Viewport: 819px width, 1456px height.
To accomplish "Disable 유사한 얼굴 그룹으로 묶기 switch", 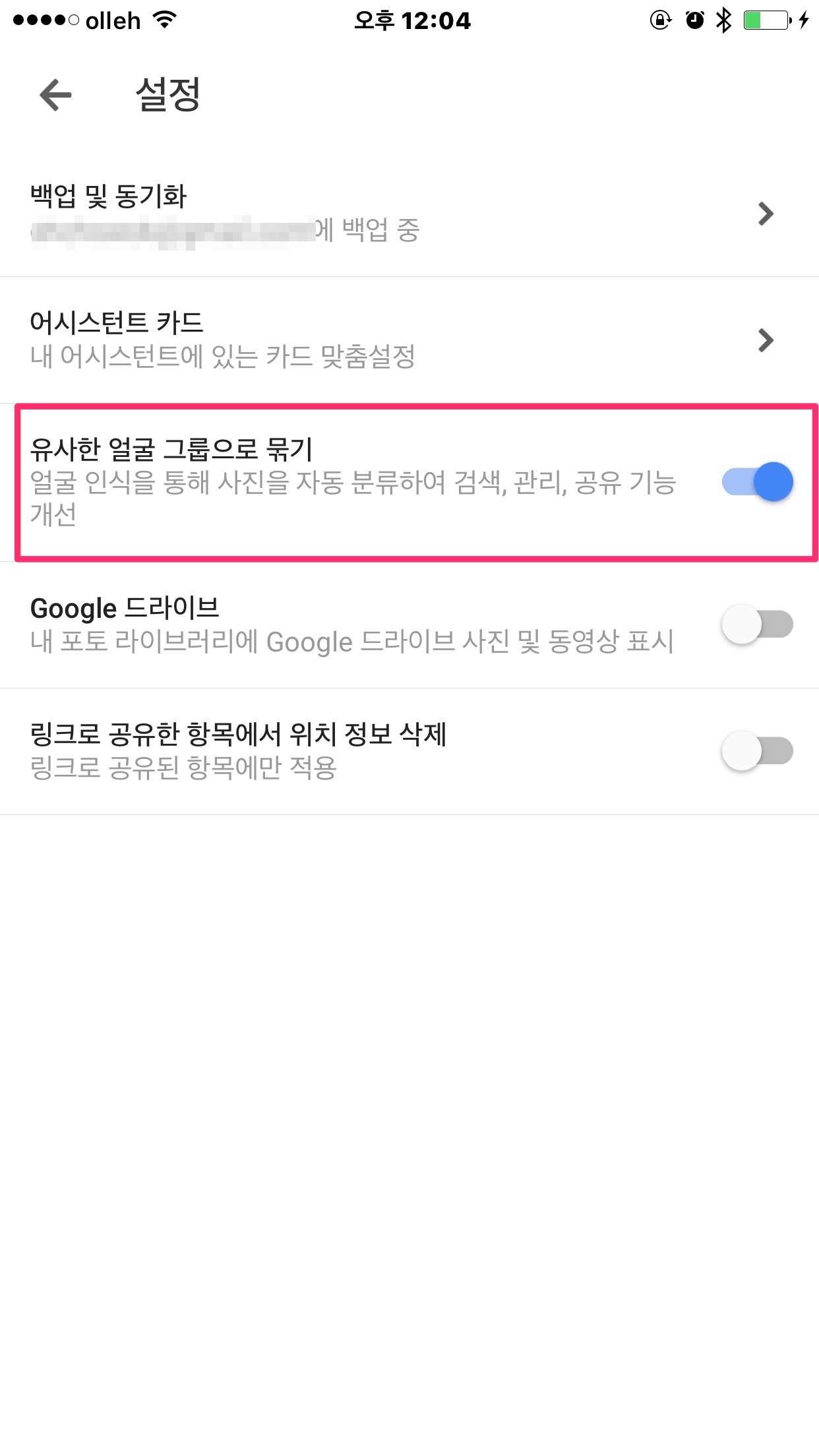I will 757,482.
